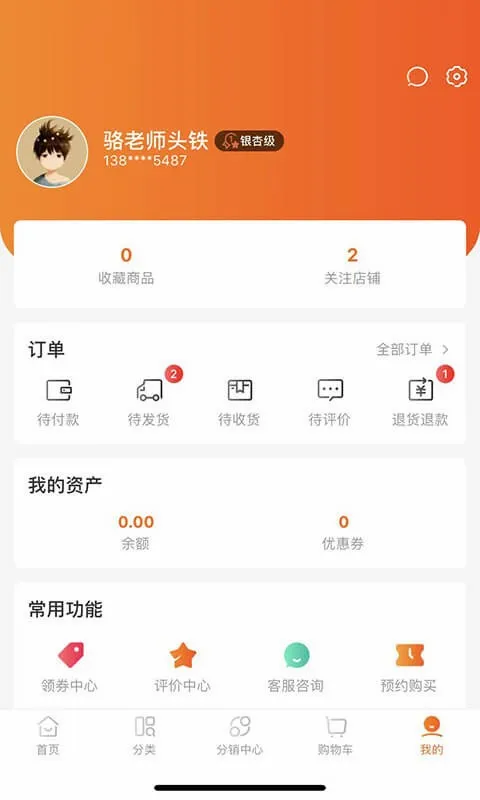Open 待付款 orders
The width and height of the screenshot is (480, 800).
58,403
